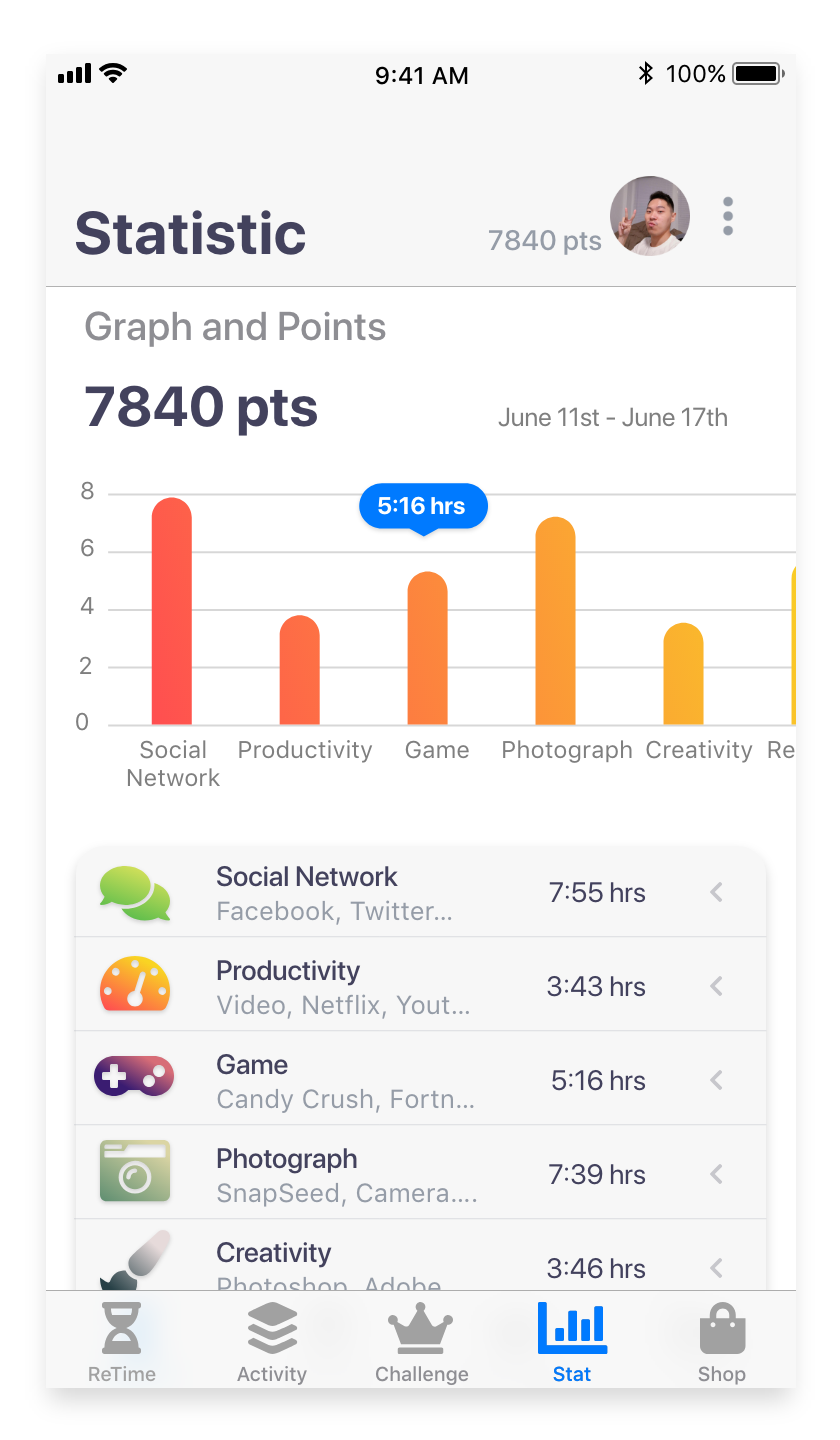Tap the profile avatar photo
Viewport: 840px width, 1440px height.
coord(650,216)
